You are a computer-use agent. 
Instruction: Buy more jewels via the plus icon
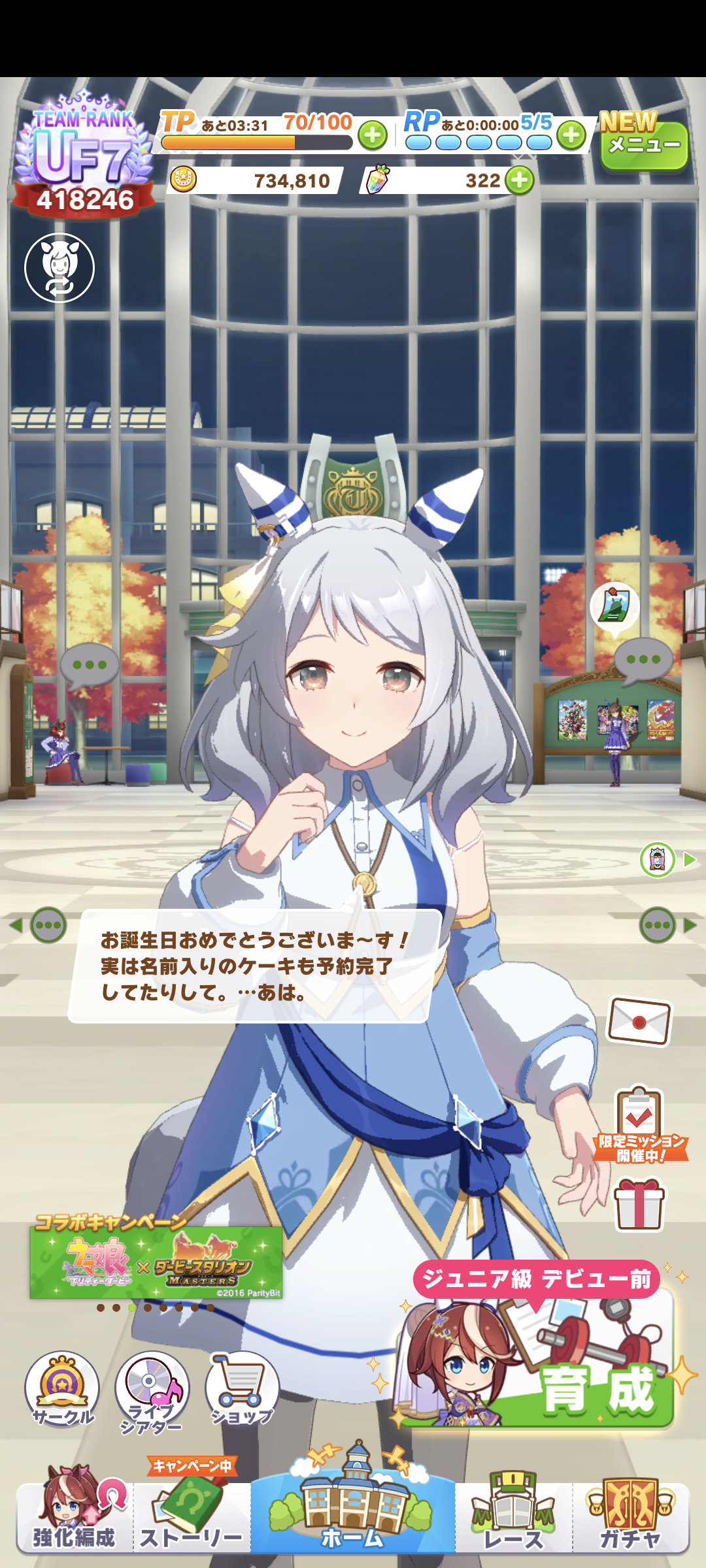pos(520,180)
